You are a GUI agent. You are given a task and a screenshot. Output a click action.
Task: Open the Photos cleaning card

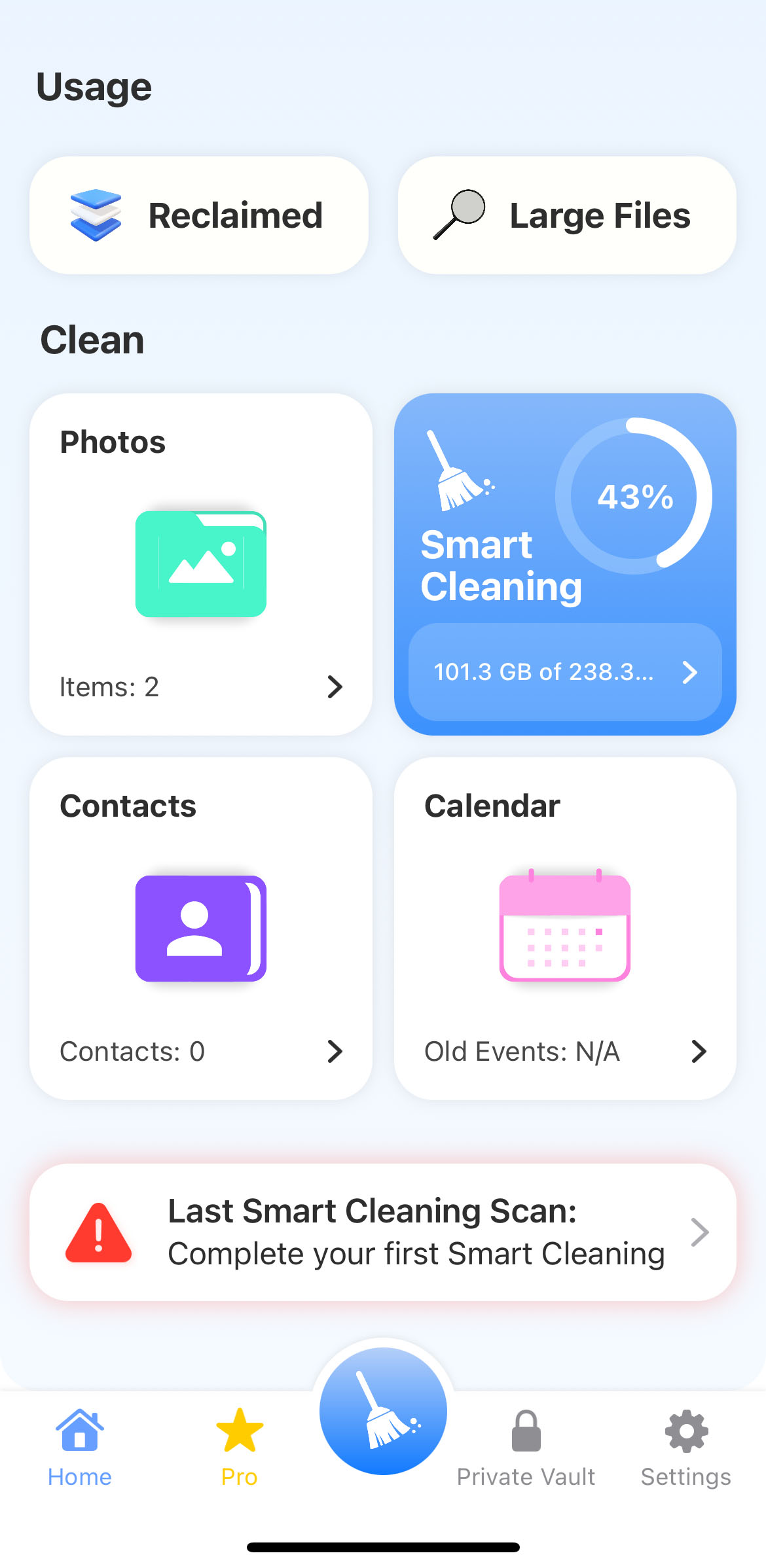coord(201,564)
